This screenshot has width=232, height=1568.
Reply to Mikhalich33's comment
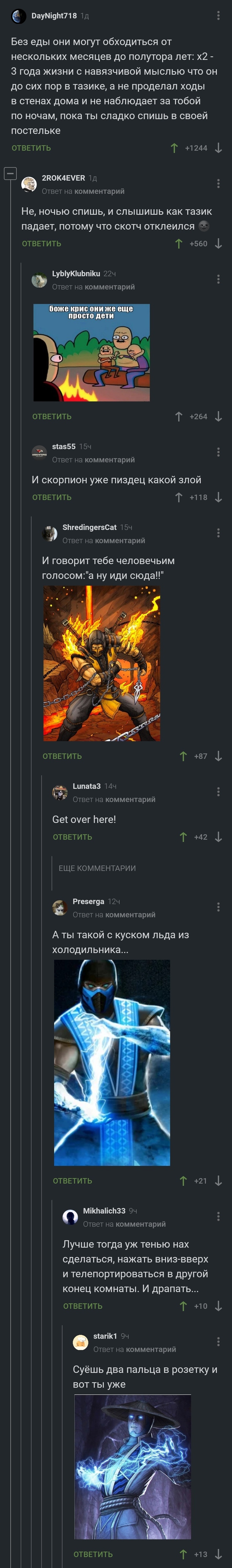(83, 1306)
